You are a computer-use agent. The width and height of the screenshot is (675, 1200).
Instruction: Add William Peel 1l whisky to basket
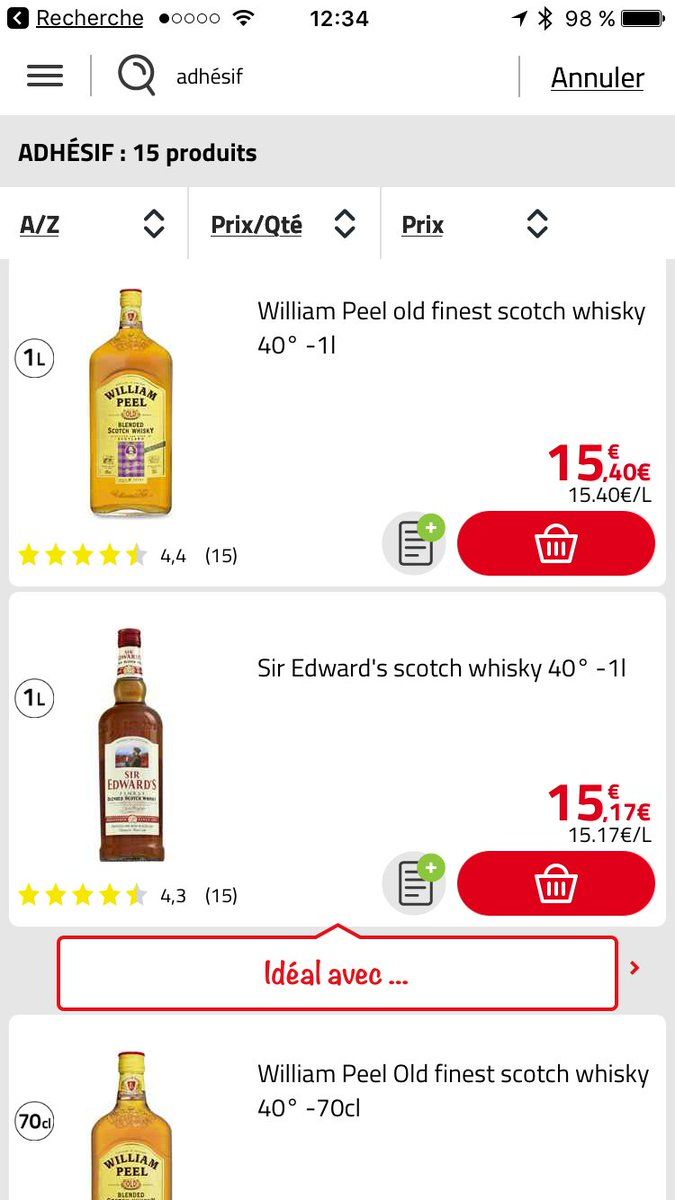click(x=556, y=544)
